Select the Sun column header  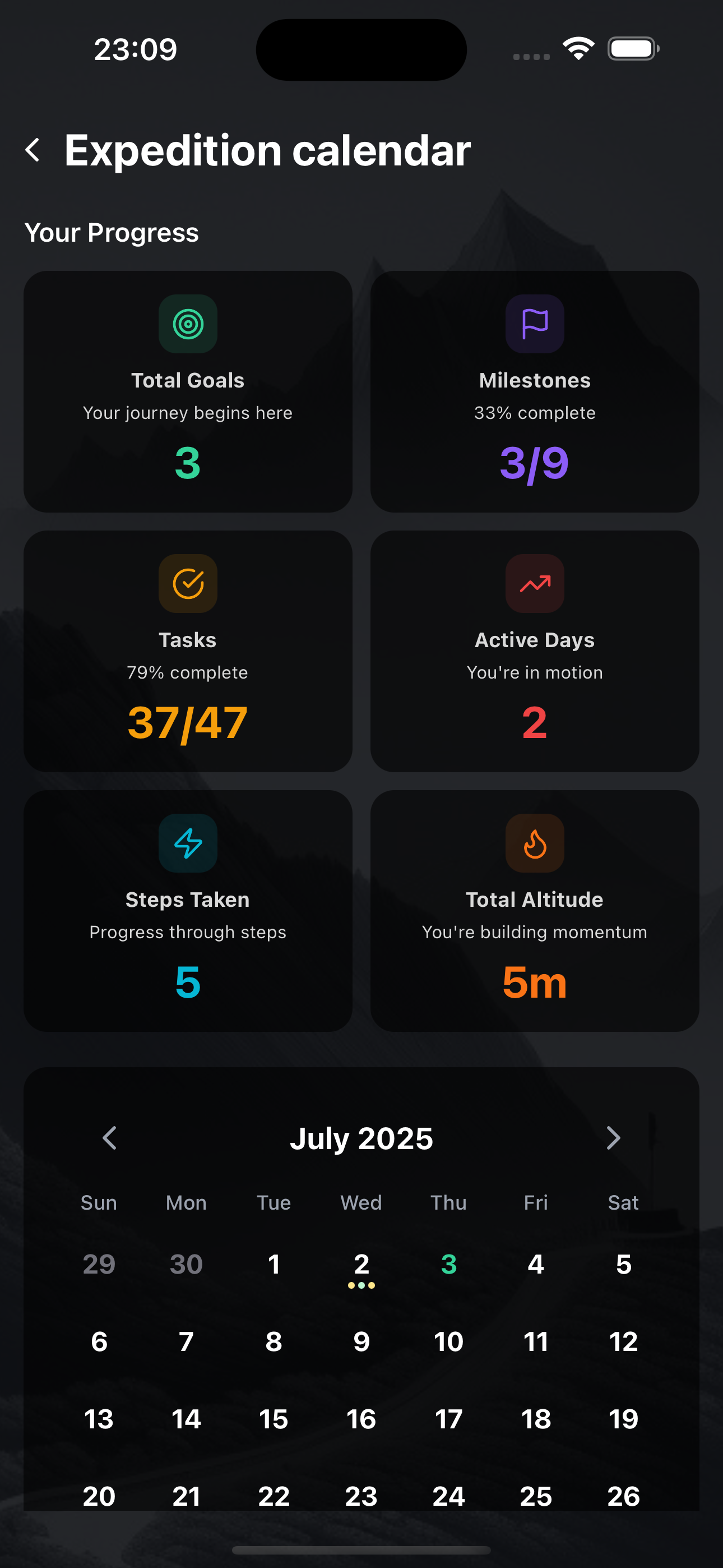(99, 1202)
